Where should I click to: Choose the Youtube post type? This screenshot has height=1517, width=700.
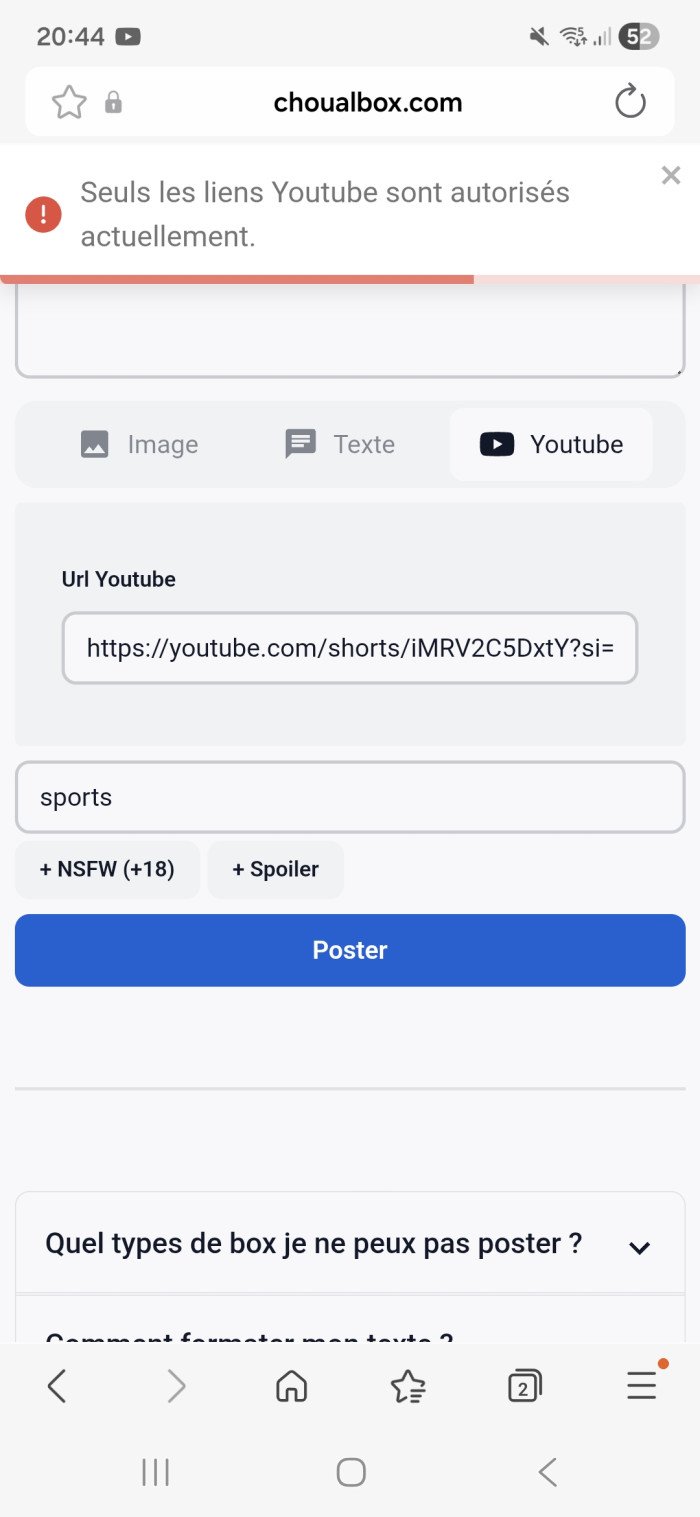click(x=551, y=444)
